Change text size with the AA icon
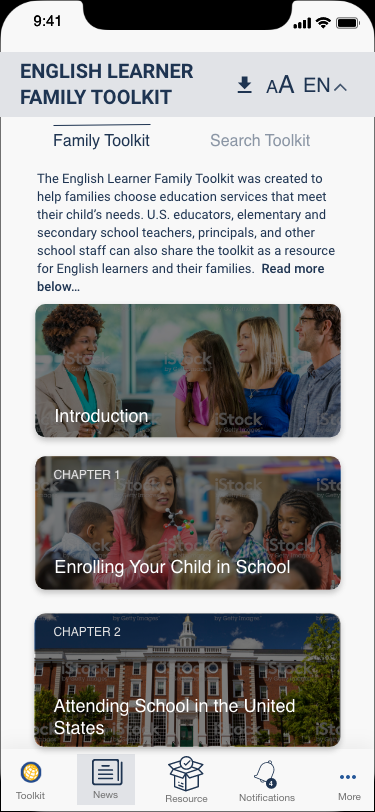Screen dimensions: 375x812 280,85
